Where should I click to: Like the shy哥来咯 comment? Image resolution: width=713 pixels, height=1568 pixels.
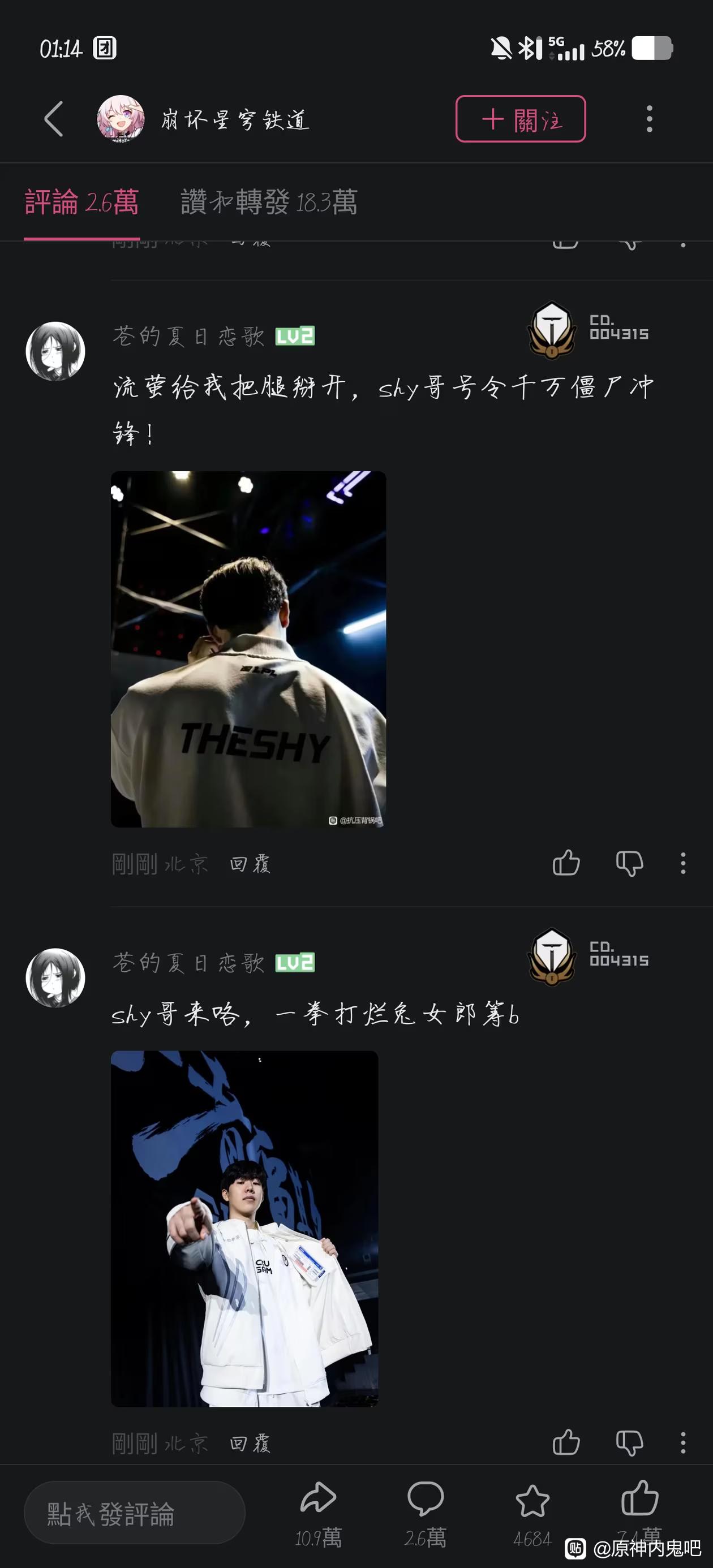coord(566,1442)
